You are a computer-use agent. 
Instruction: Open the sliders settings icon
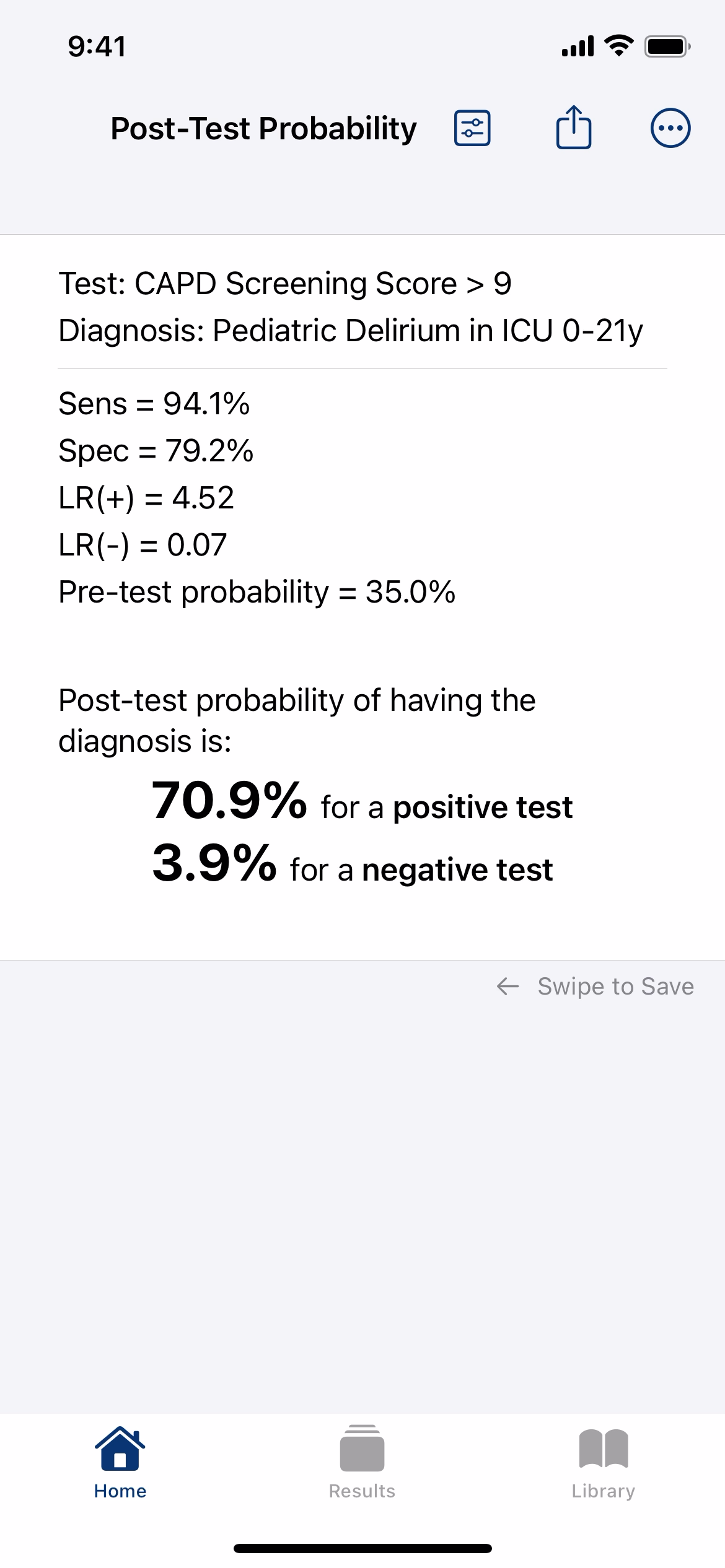pos(472,128)
